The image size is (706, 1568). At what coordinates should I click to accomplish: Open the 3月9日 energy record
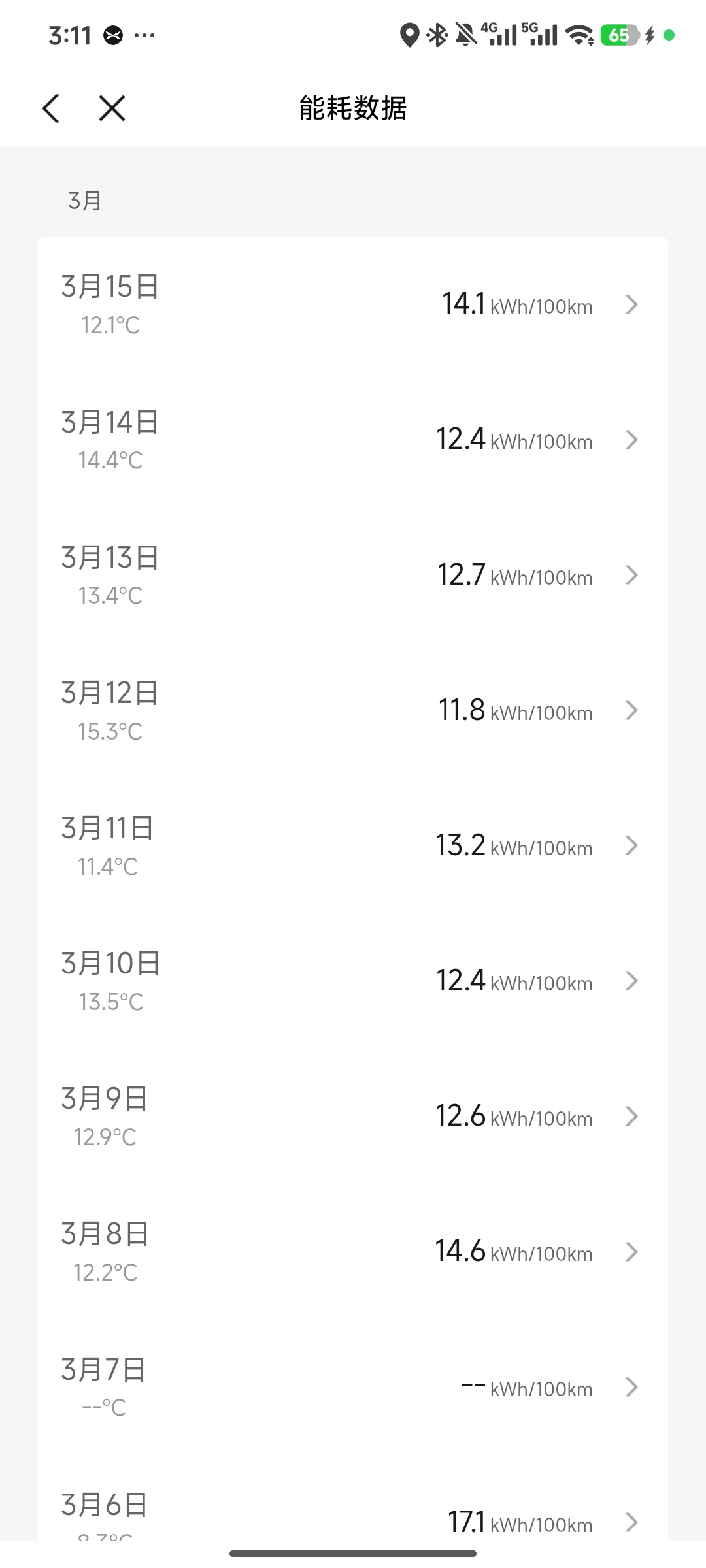pos(353,1117)
